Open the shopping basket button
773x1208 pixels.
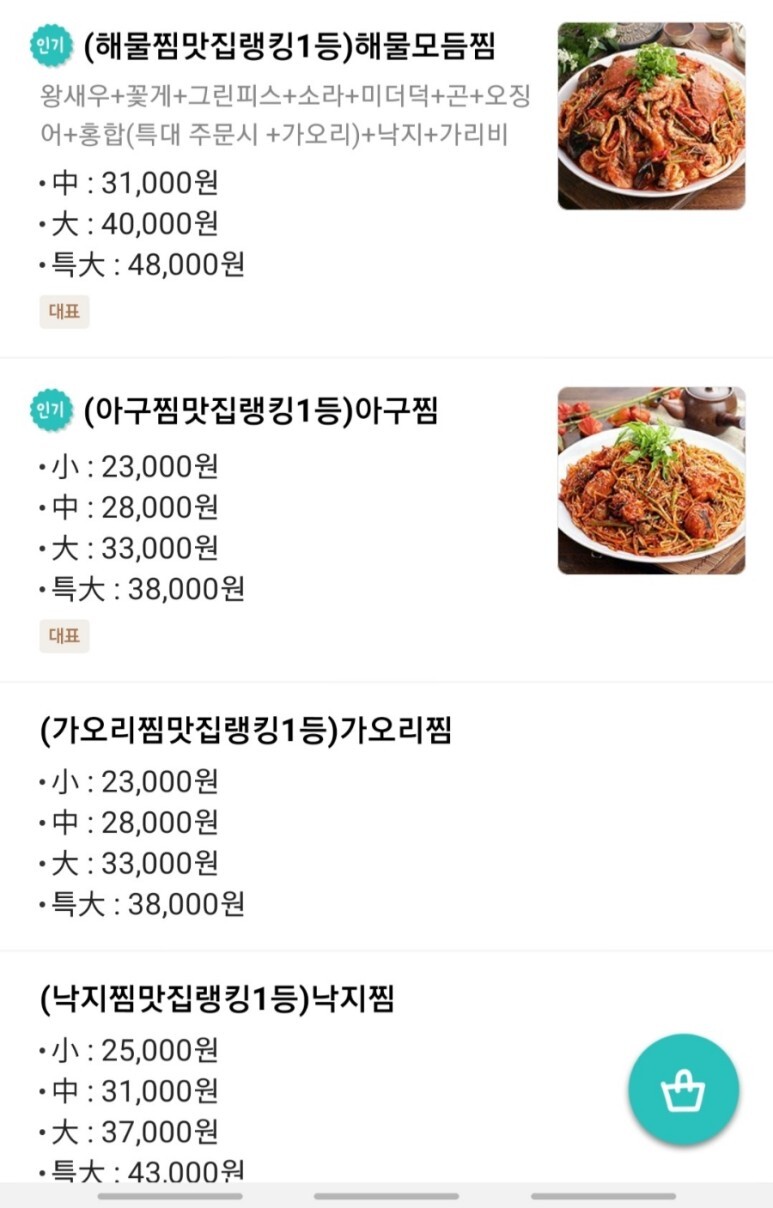coord(683,1089)
